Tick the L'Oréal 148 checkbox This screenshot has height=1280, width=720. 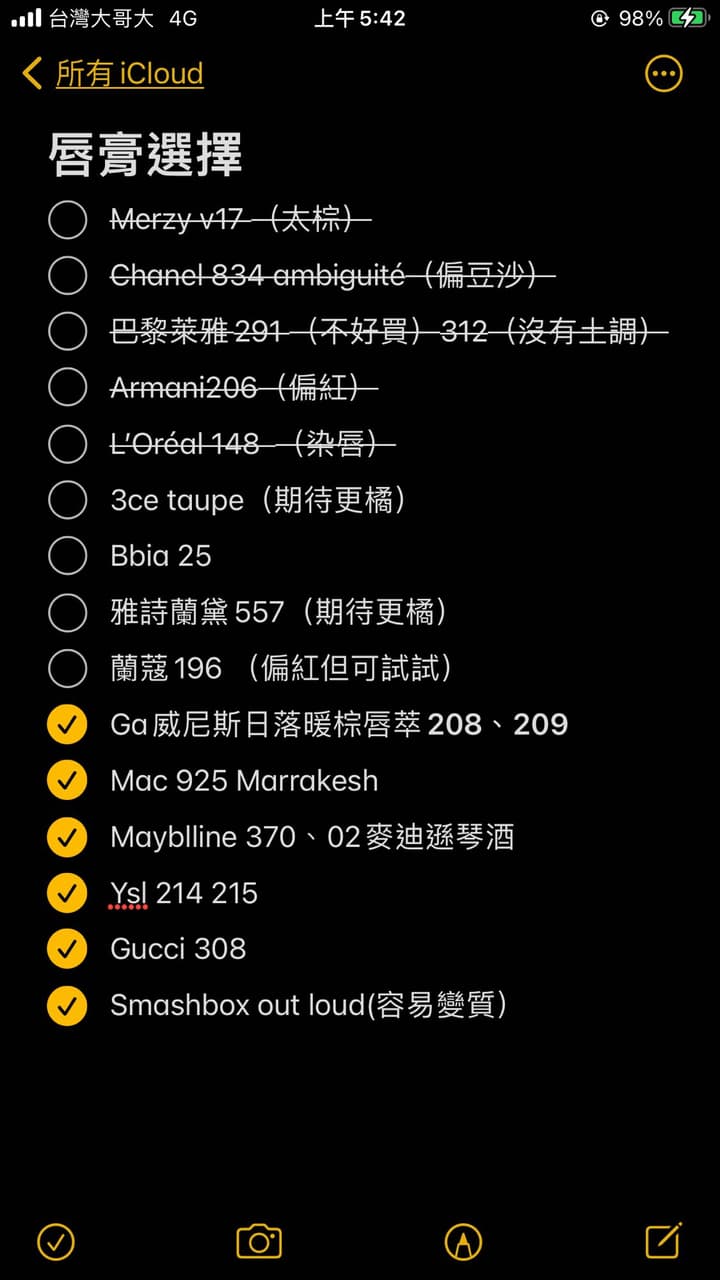(67, 444)
